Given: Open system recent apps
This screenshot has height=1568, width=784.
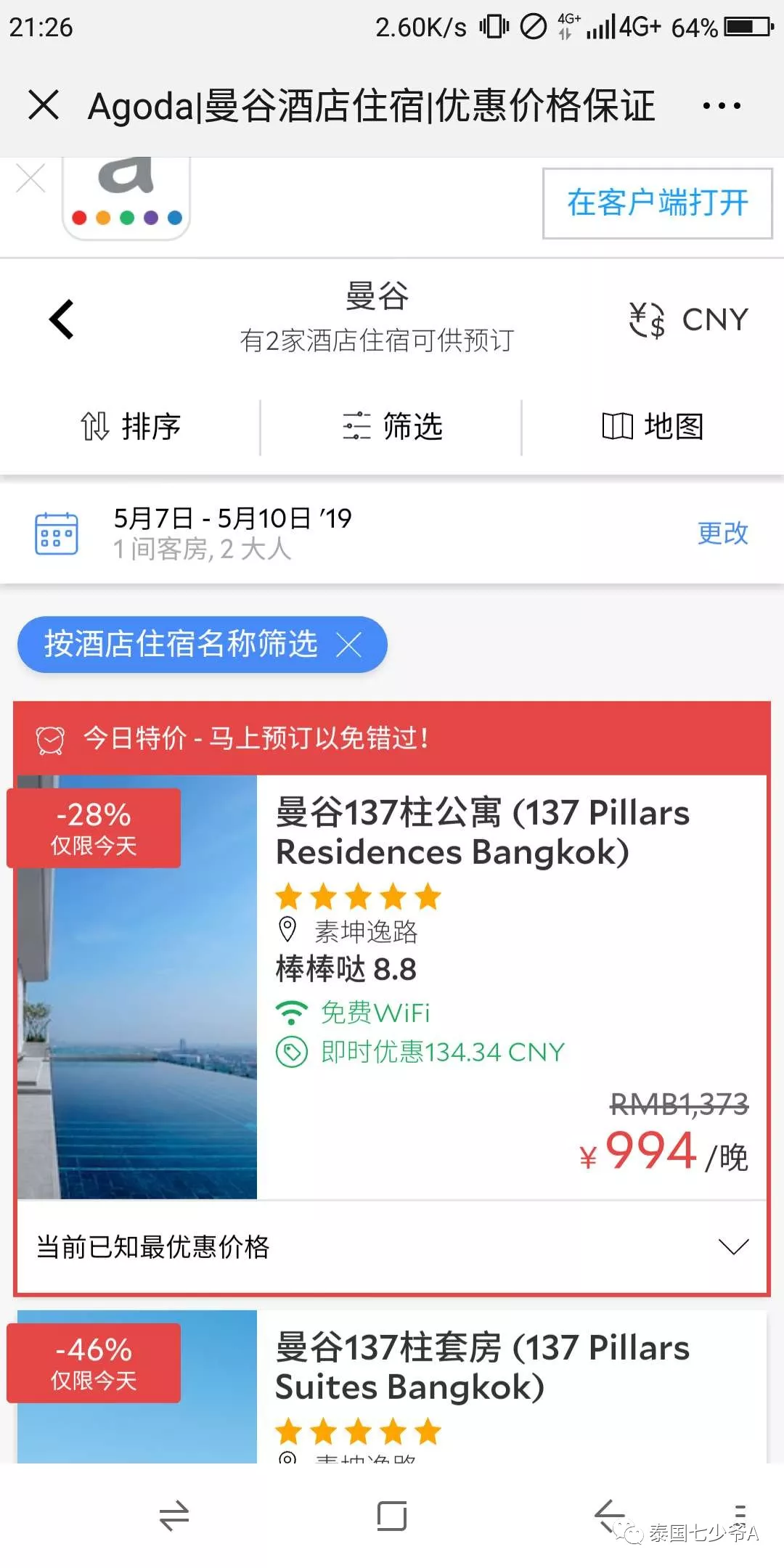Looking at the screenshot, I should pyautogui.click(x=174, y=1516).
